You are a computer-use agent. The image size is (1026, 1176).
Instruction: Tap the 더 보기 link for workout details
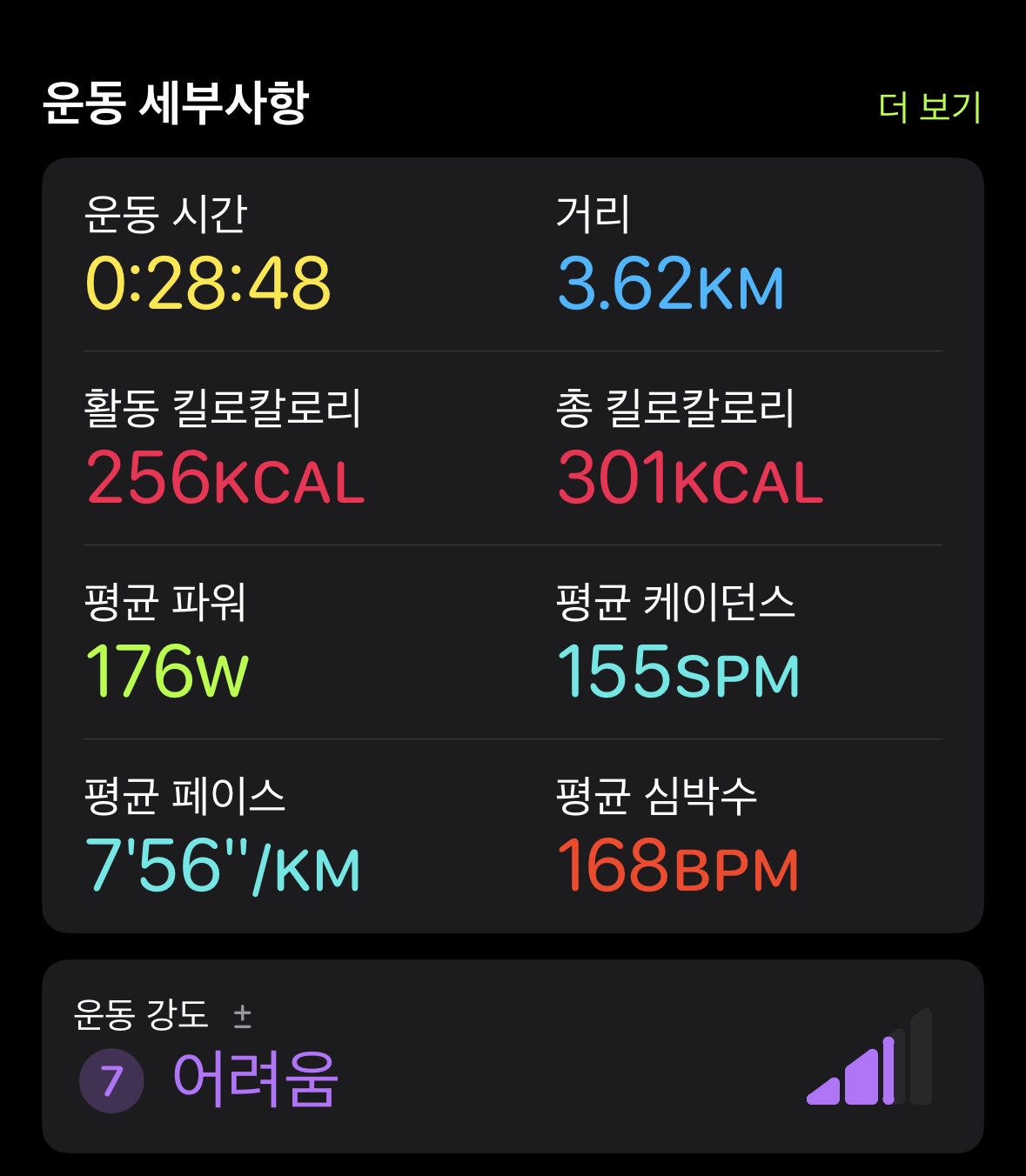coord(929,107)
